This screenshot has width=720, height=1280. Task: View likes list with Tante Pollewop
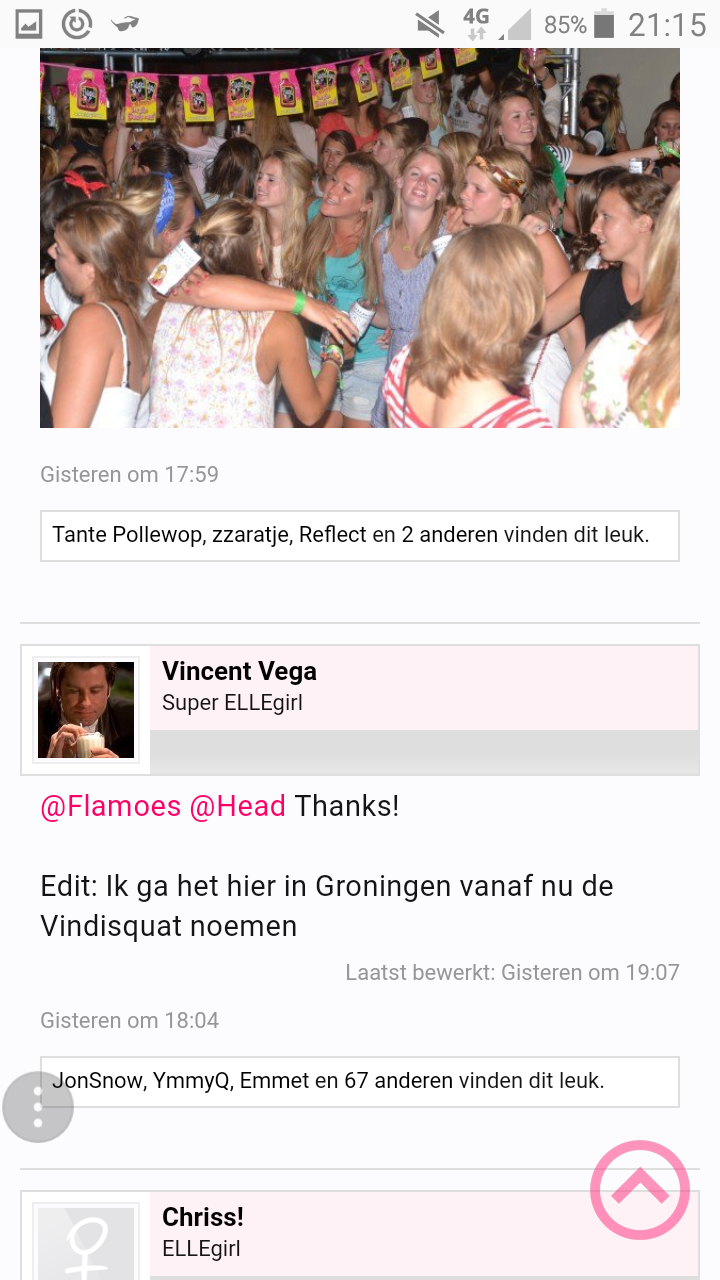click(x=360, y=536)
